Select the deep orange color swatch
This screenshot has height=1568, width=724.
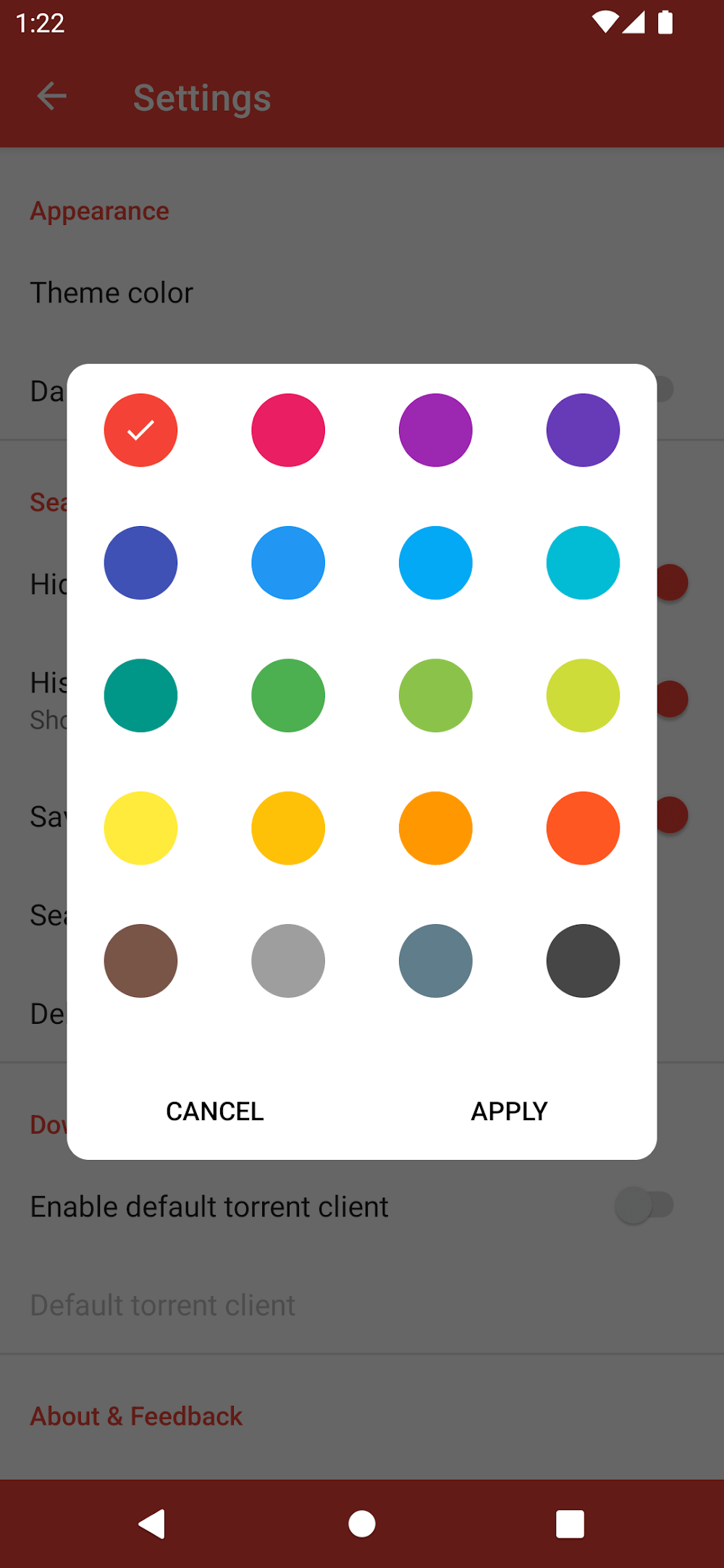point(583,829)
